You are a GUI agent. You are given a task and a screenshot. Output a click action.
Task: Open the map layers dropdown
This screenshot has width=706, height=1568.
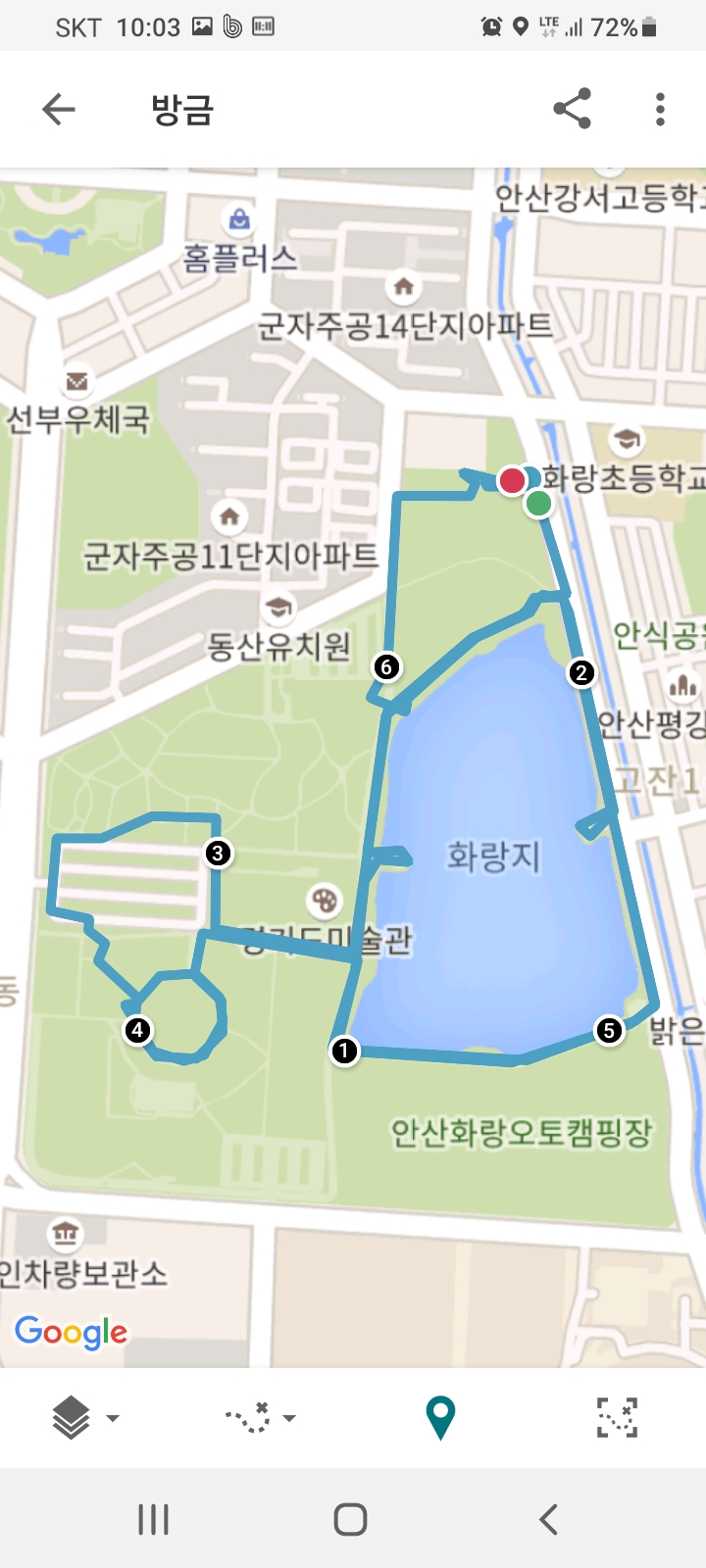84,1417
